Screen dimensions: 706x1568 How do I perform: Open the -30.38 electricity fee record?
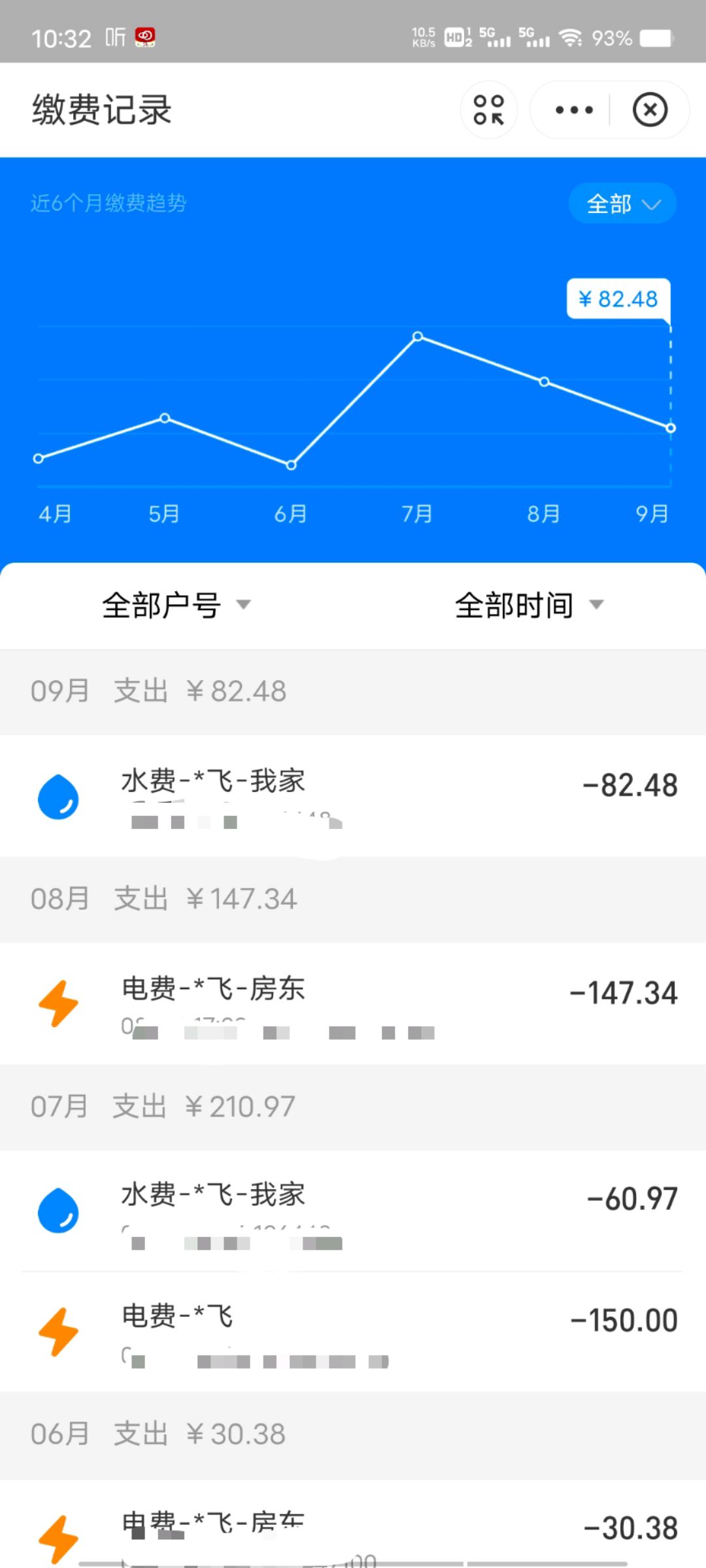[x=353, y=1525]
